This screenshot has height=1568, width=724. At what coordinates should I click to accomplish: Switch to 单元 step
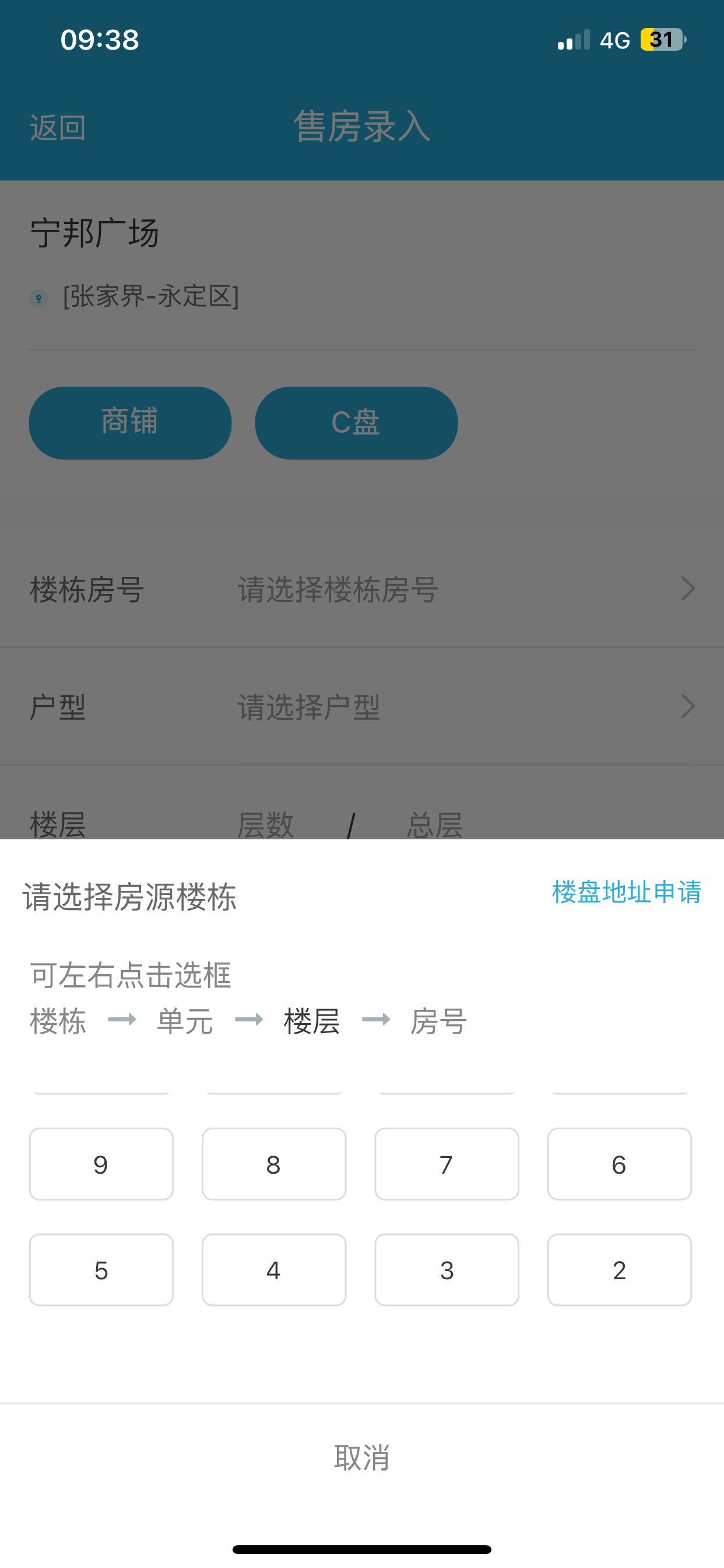click(185, 1021)
